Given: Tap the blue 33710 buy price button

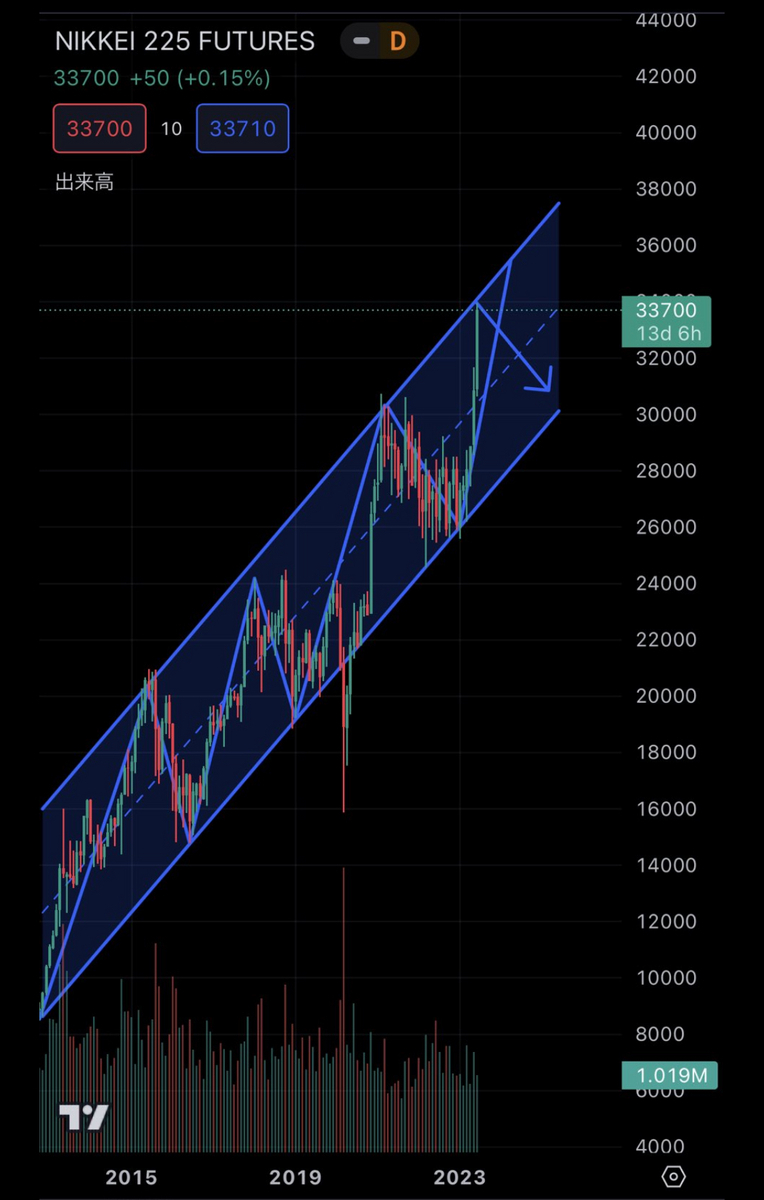Looking at the screenshot, I should (243, 129).
